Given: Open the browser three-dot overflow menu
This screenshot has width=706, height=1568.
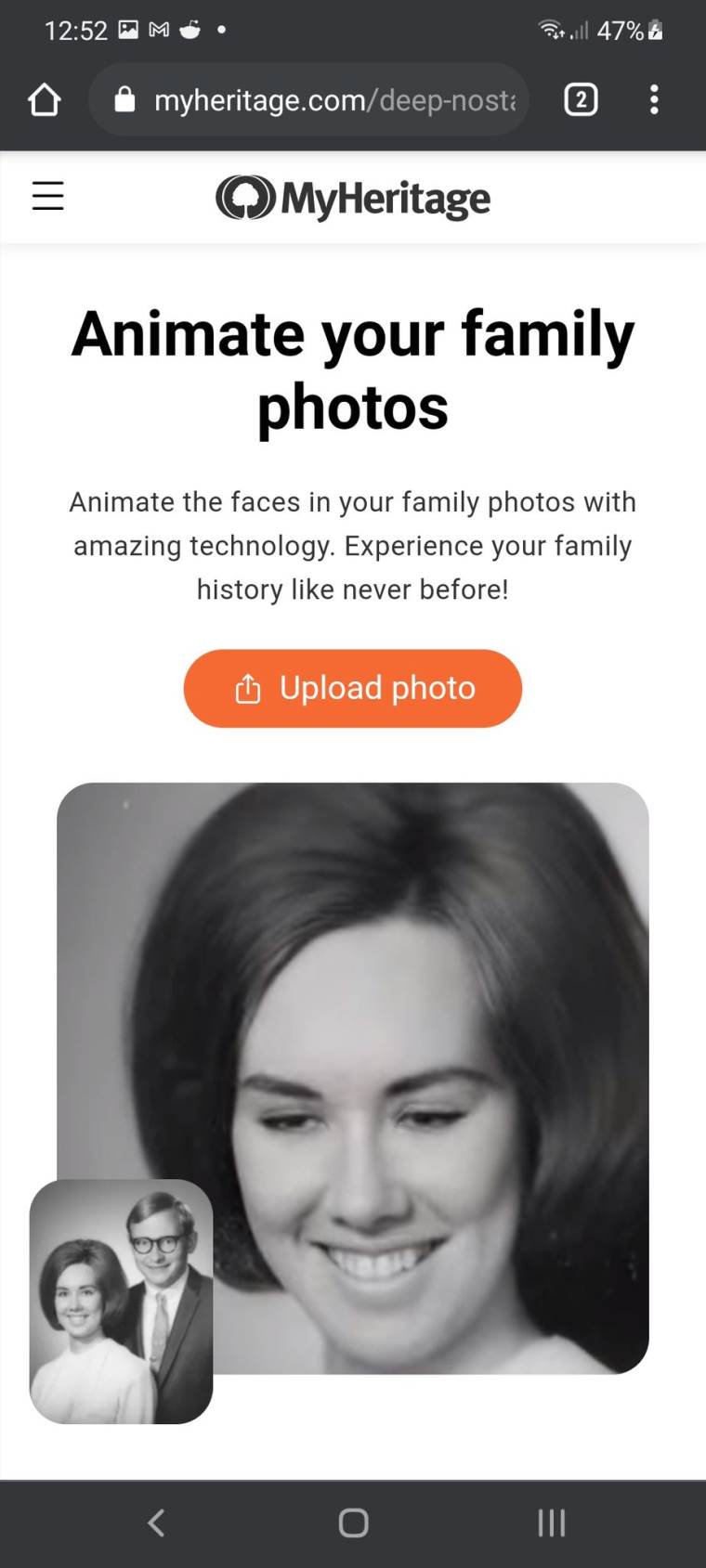Looking at the screenshot, I should point(654,99).
